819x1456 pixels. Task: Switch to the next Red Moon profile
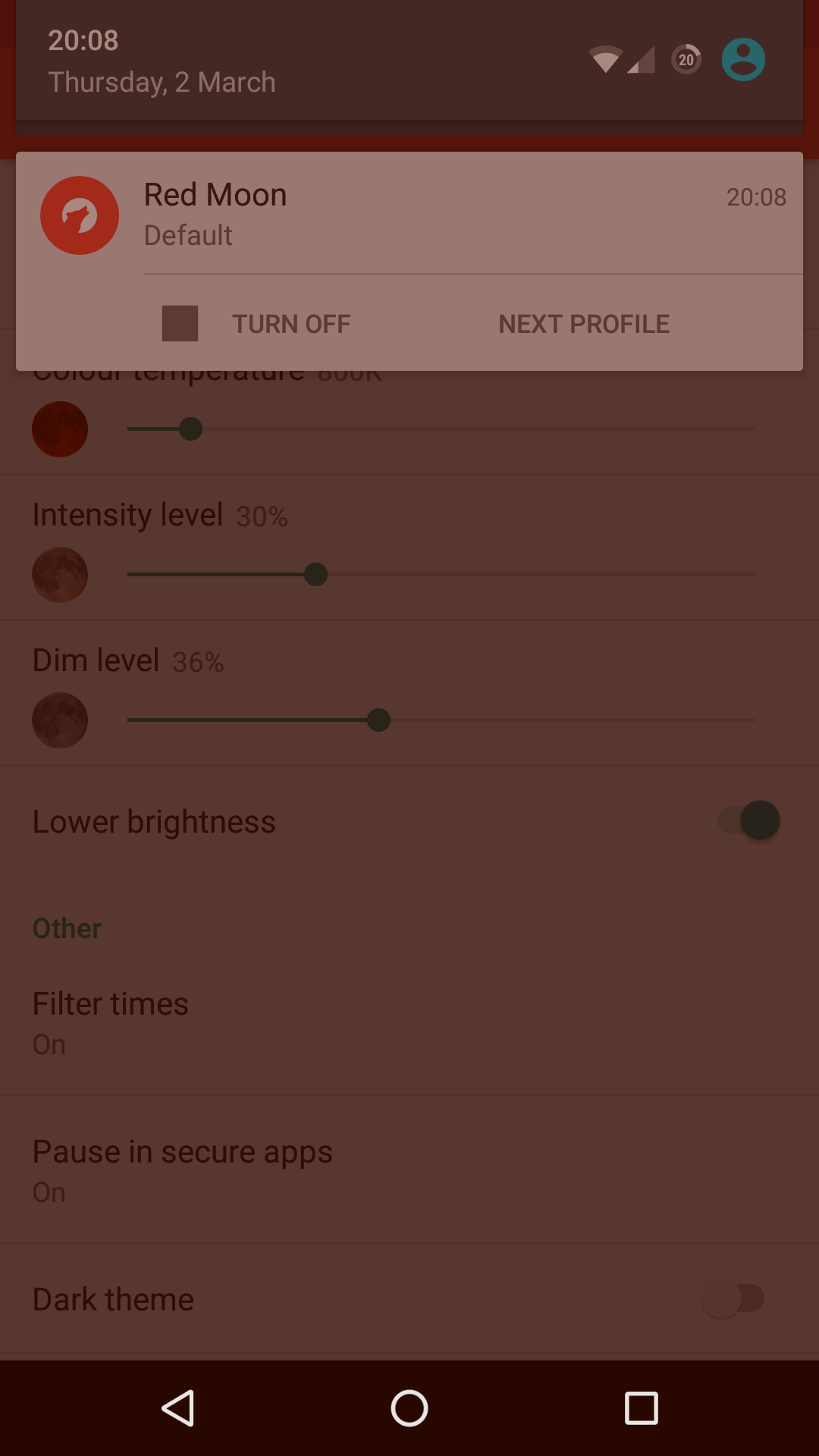click(x=583, y=324)
